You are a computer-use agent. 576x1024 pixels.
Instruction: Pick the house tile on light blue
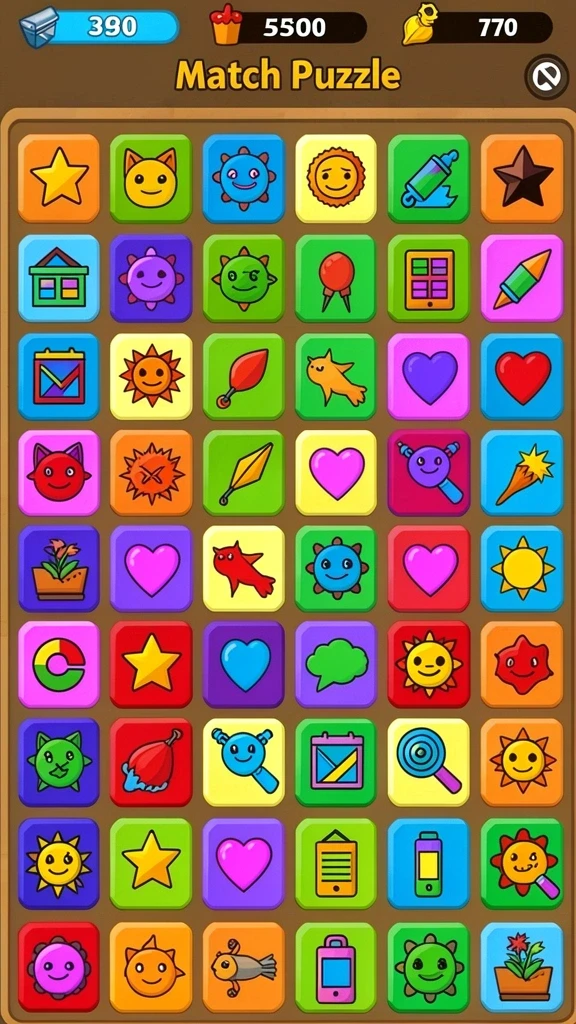tap(59, 278)
